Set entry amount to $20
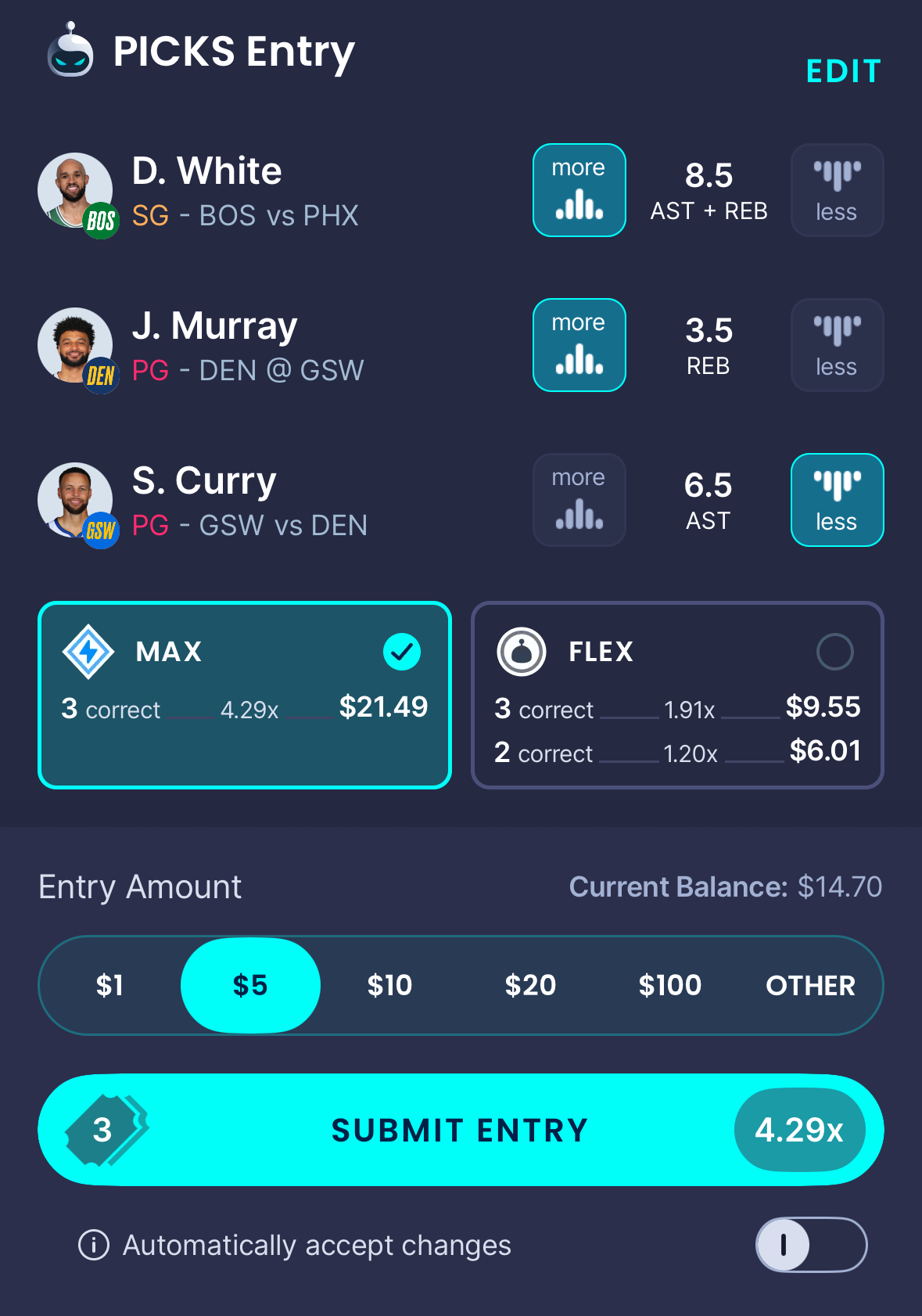Viewport: 922px width, 1316px height. pos(530,985)
